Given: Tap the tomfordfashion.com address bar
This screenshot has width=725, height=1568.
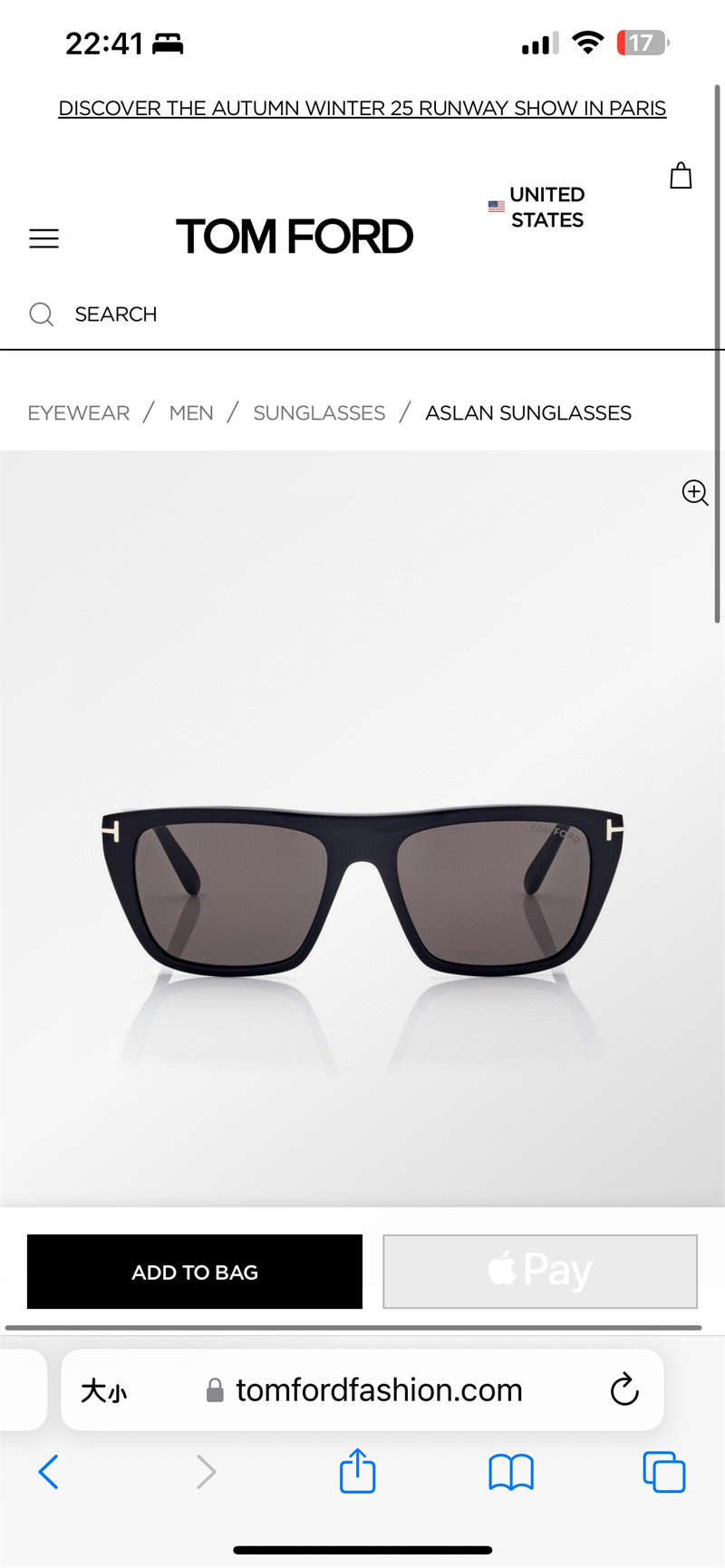Looking at the screenshot, I should tap(379, 1390).
